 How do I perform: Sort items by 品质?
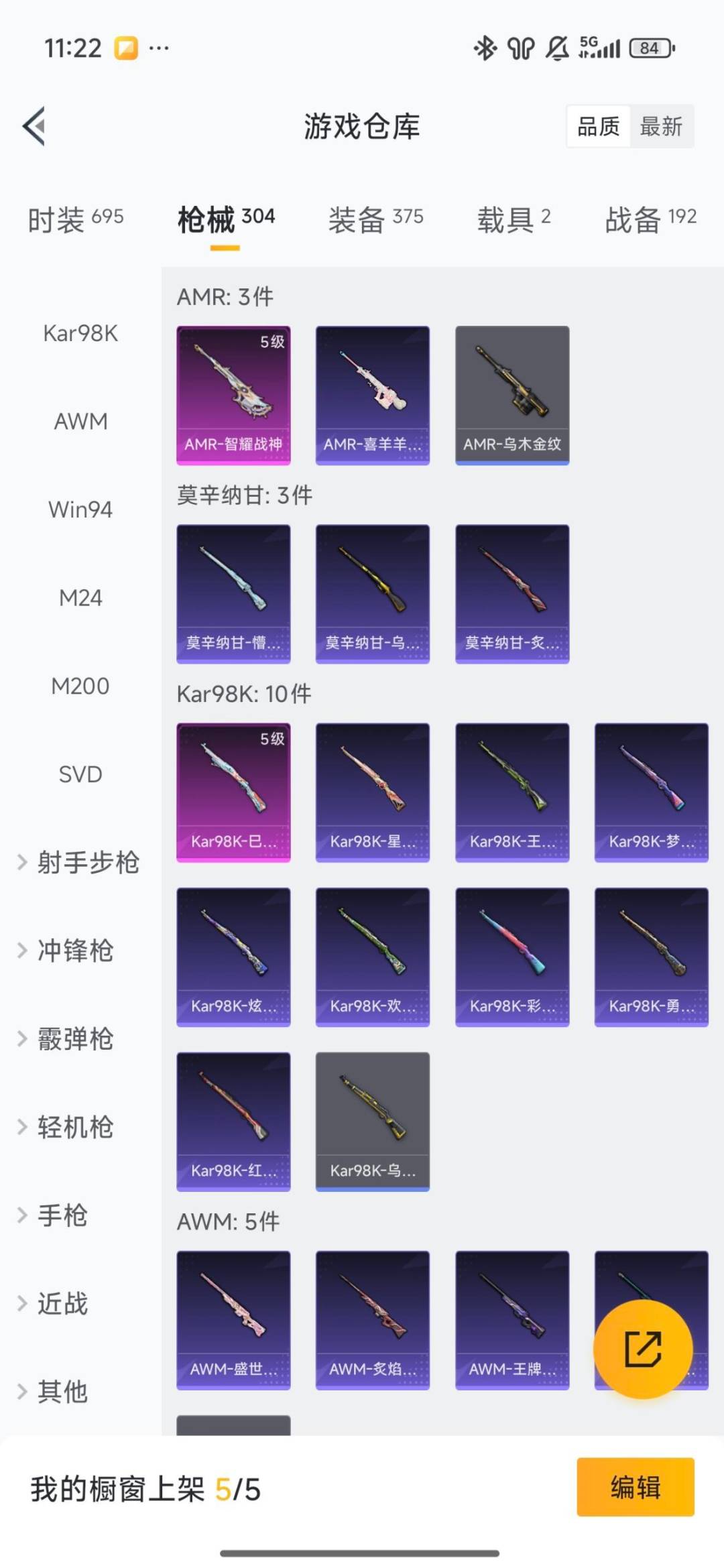pyautogui.click(x=598, y=126)
